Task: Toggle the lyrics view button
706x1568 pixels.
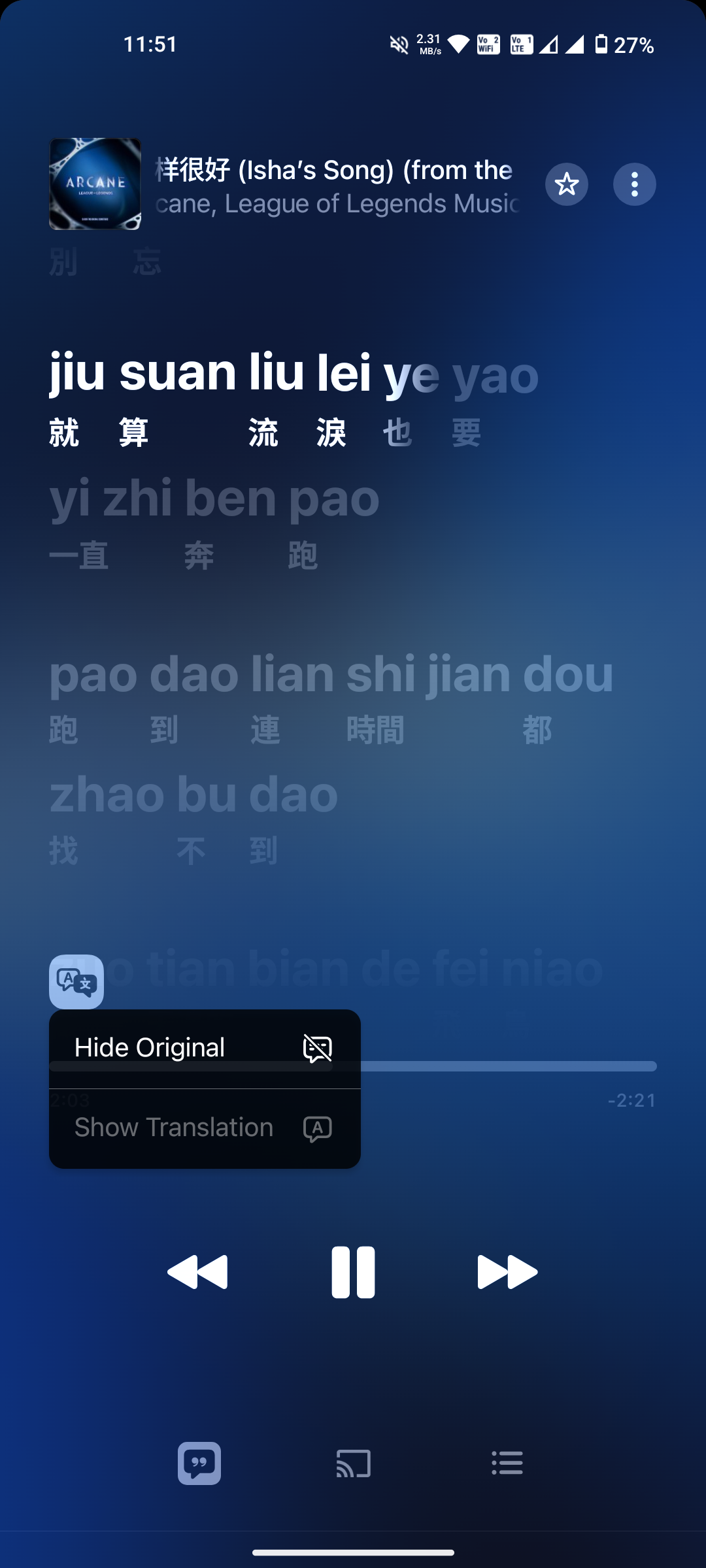Action: click(199, 1463)
